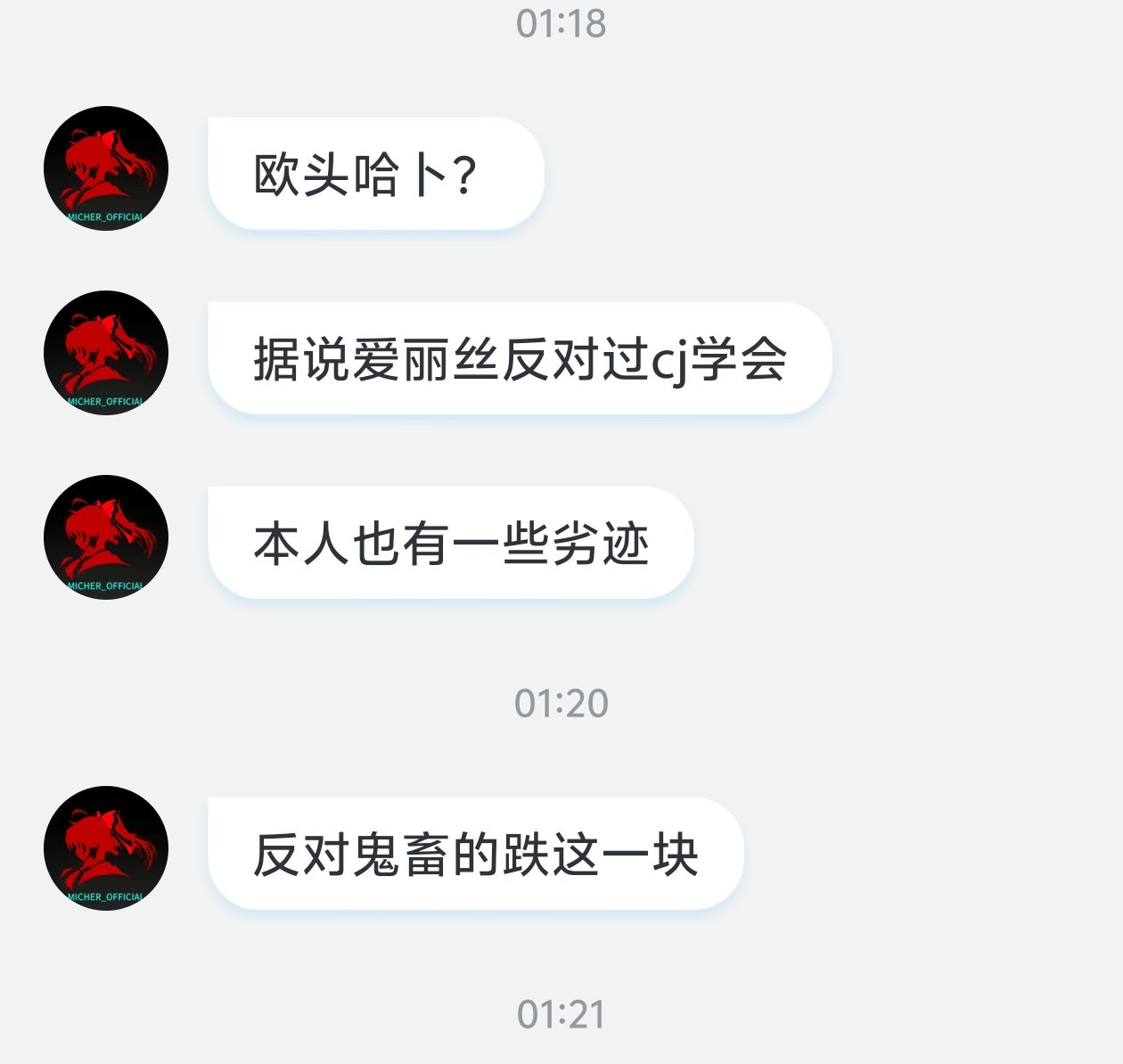1123x1064 pixels.
Task: View profile from avatar beside 本人也有一些劣迹
Action: [106, 537]
